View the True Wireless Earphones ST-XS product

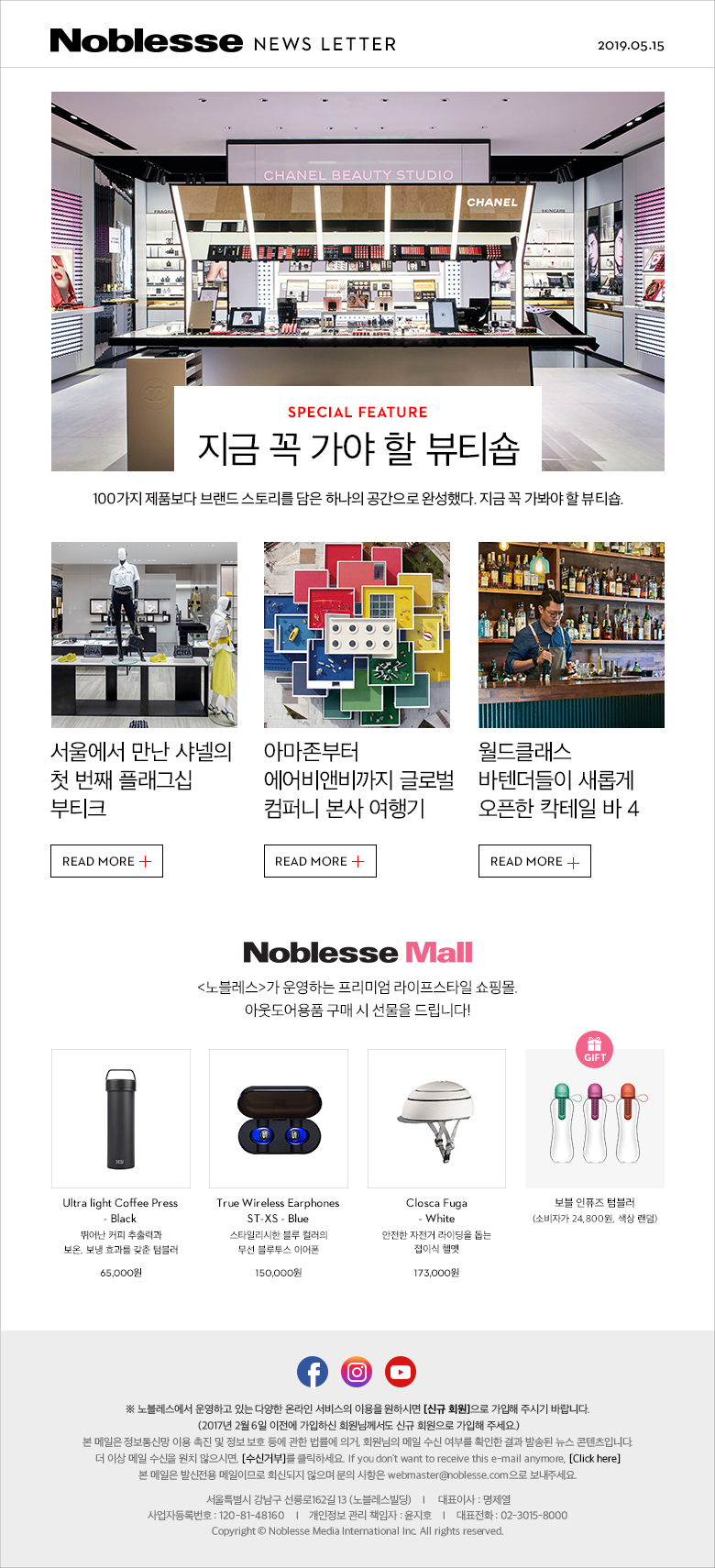tap(279, 1119)
